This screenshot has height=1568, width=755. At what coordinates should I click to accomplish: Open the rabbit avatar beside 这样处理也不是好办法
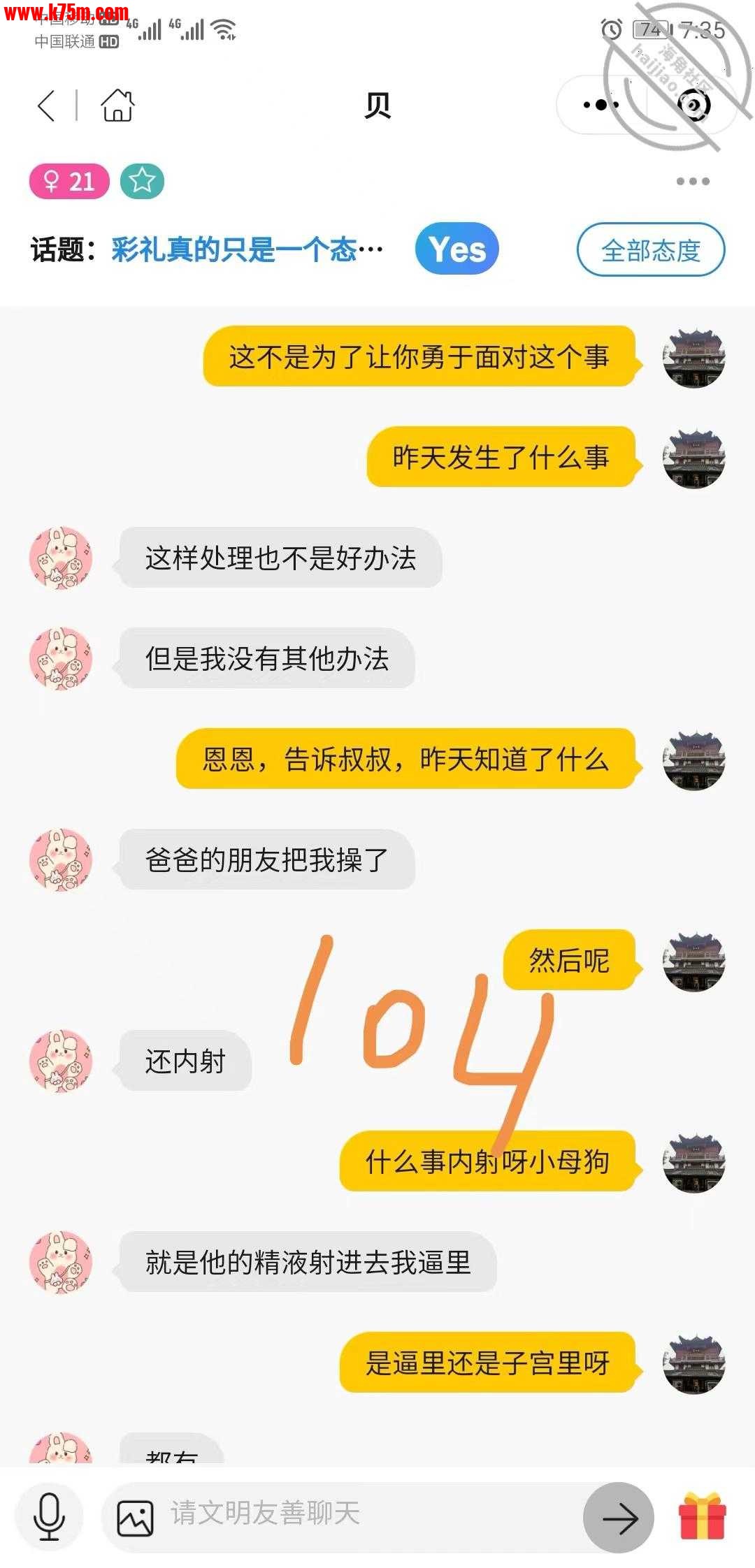(61, 558)
